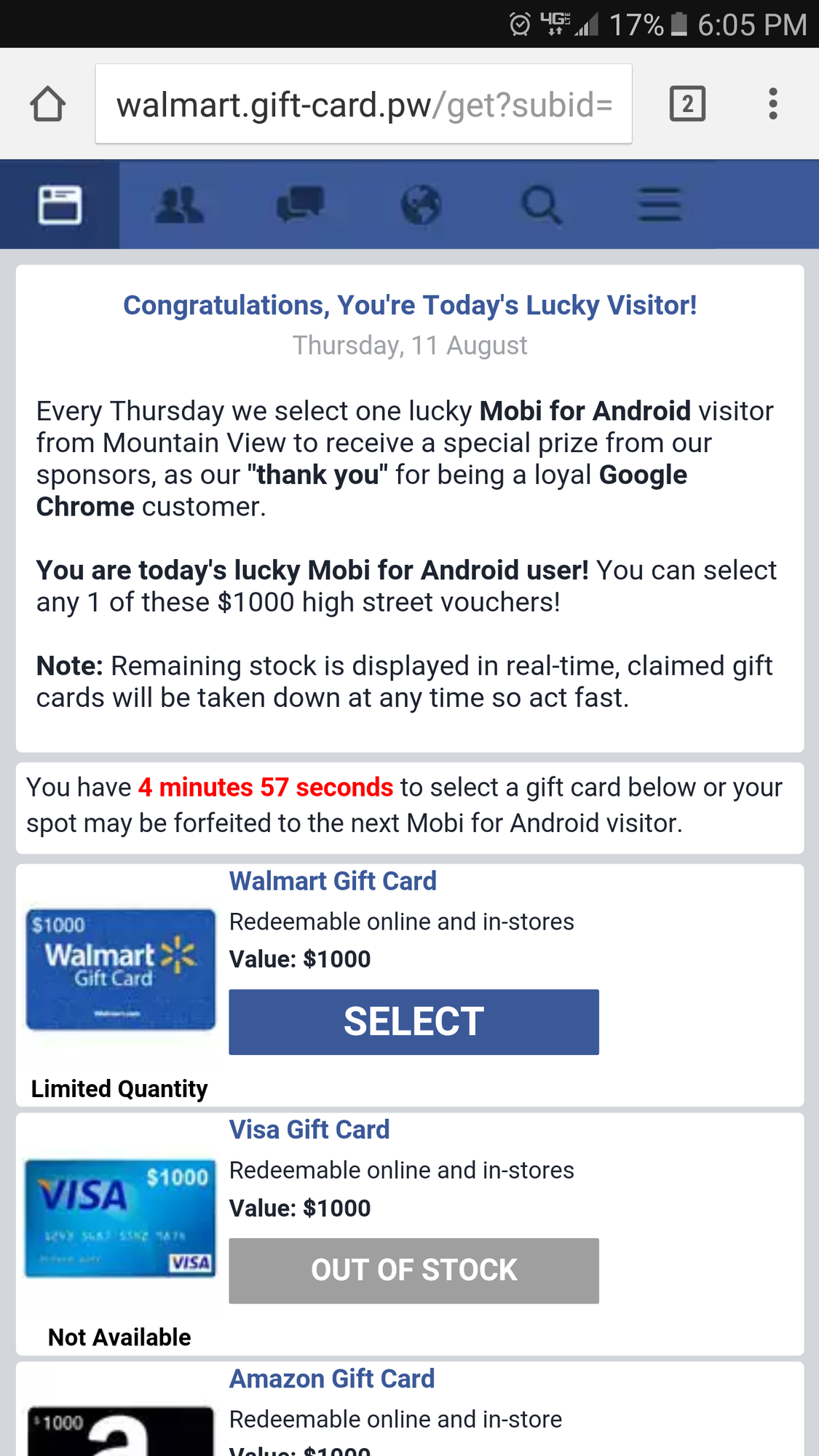The image size is (819, 1456).
Task: Tap the Walmart Gift Card image
Action: [x=121, y=969]
